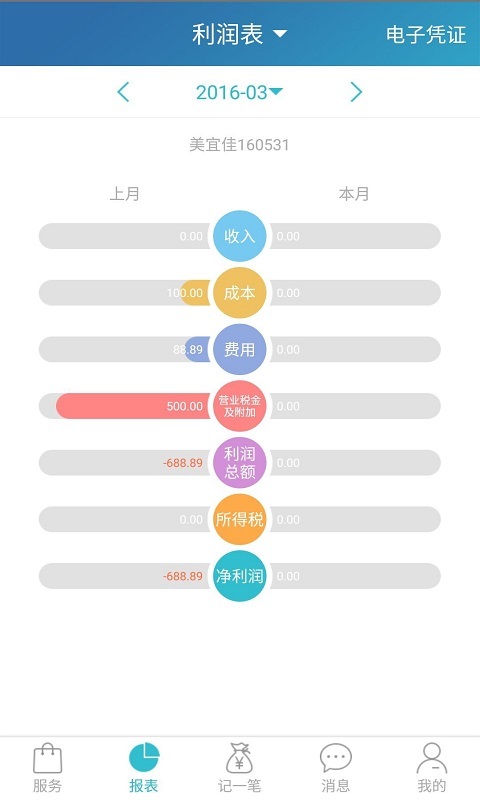Go to the next month arrow

tap(356, 92)
